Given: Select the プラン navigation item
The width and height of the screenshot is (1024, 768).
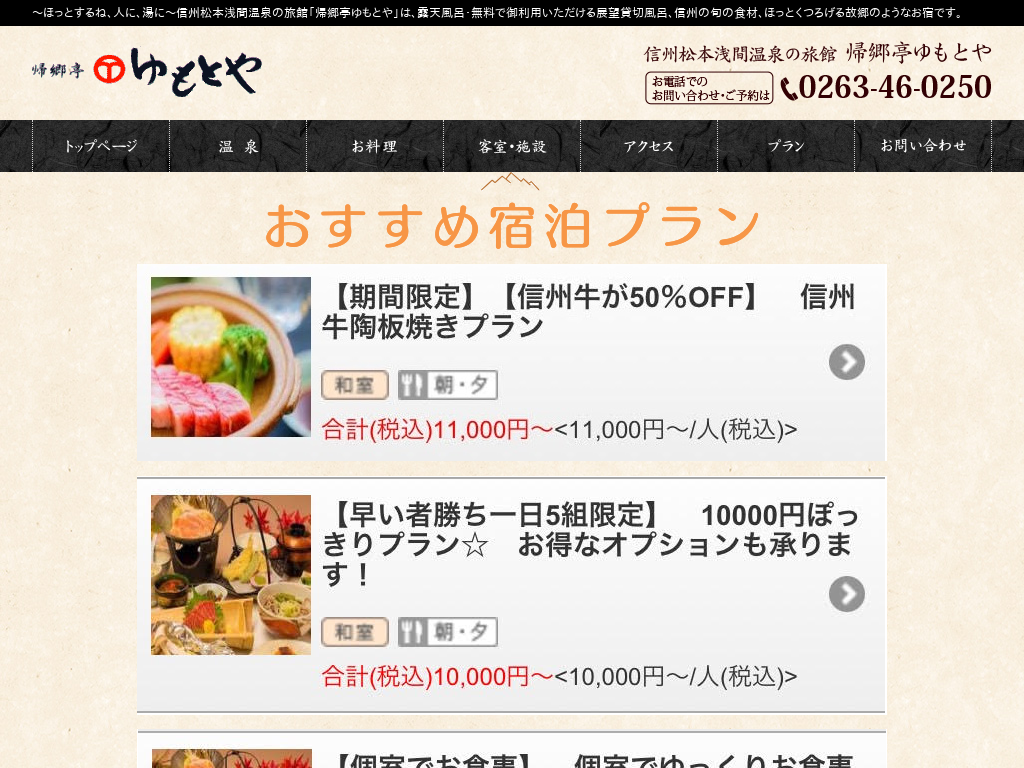Looking at the screenshot, I should pyautogui.click(x=786, y=146).
